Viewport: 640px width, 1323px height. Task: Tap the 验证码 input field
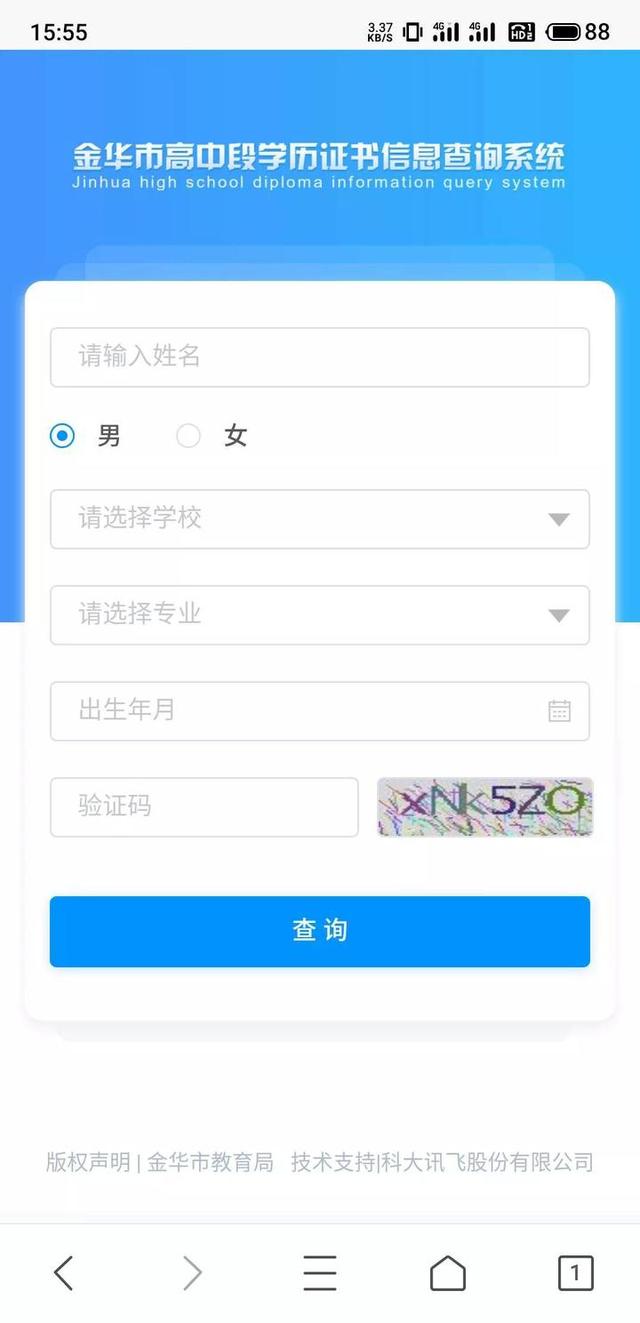[204, 807]
